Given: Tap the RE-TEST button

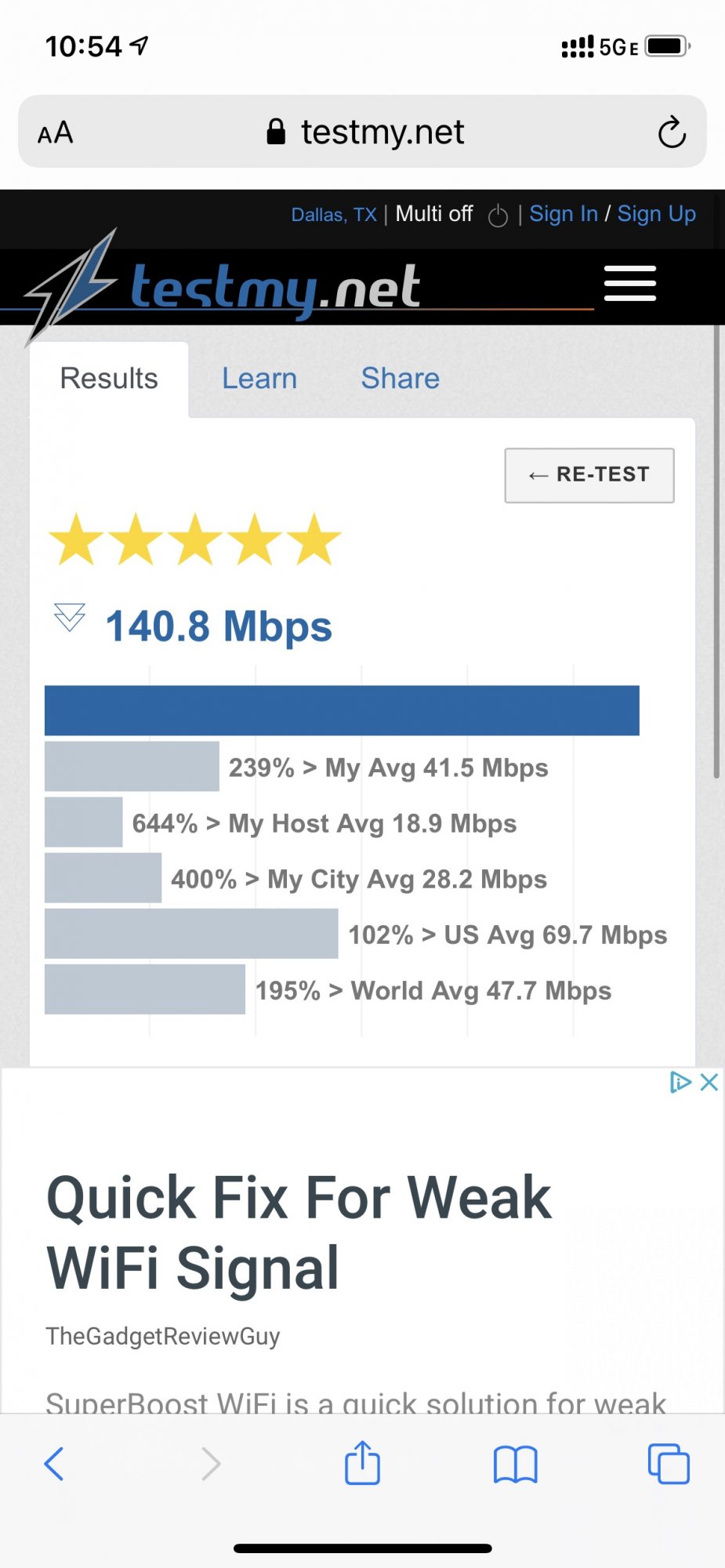Looking at the screenshot, I should coord(589,475).
